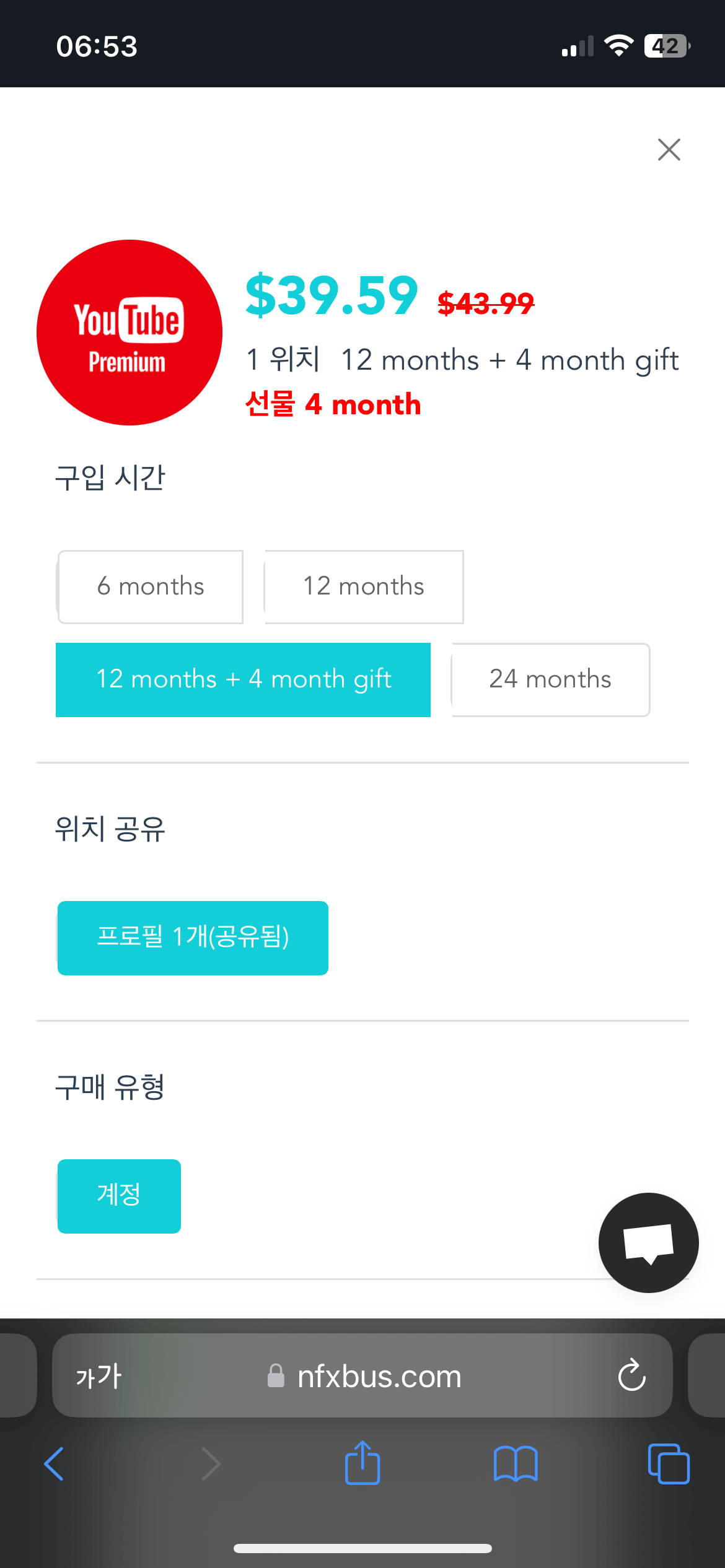This screenshot has width=725, height=1568.
Task: Show open browser tabs
Action: (669, 1463)
